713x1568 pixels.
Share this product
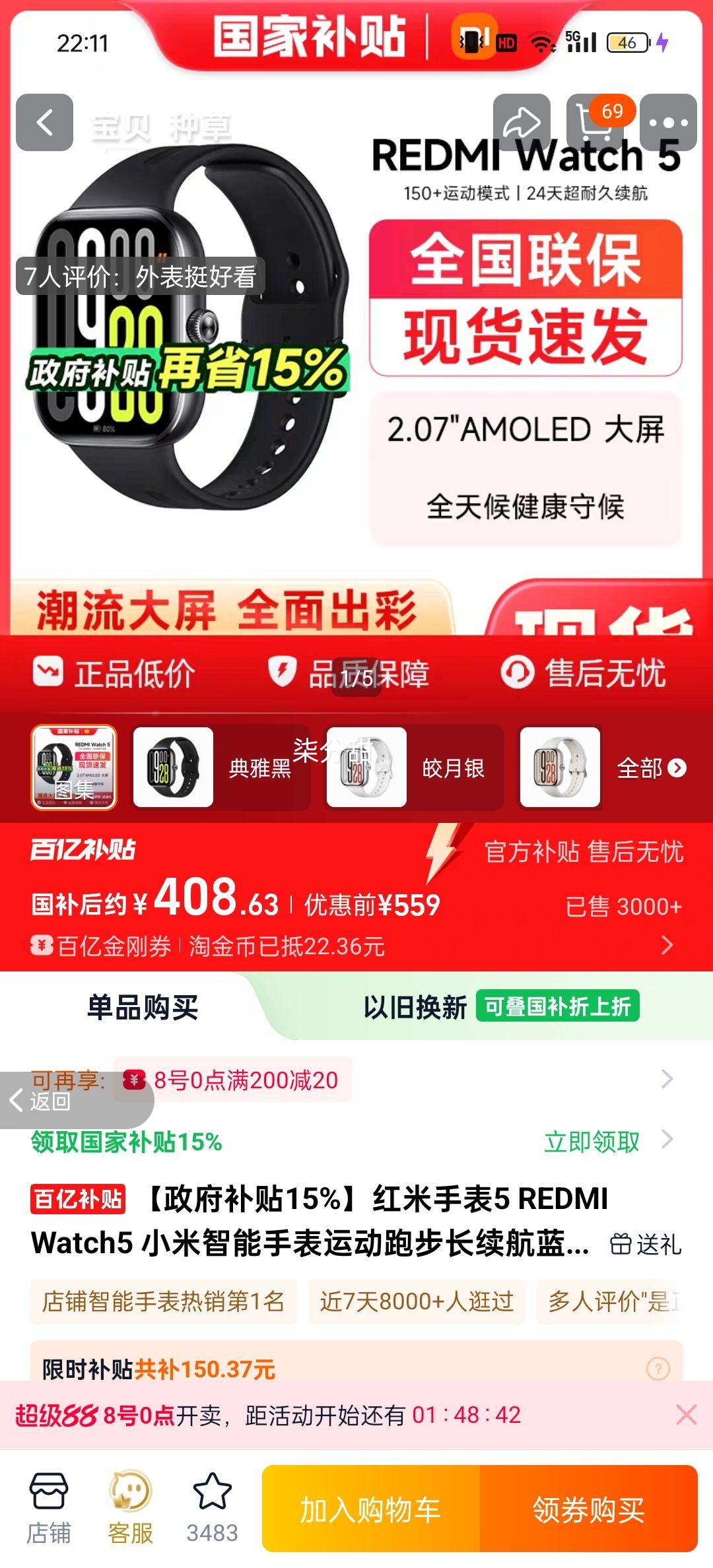tap(522, 123)
